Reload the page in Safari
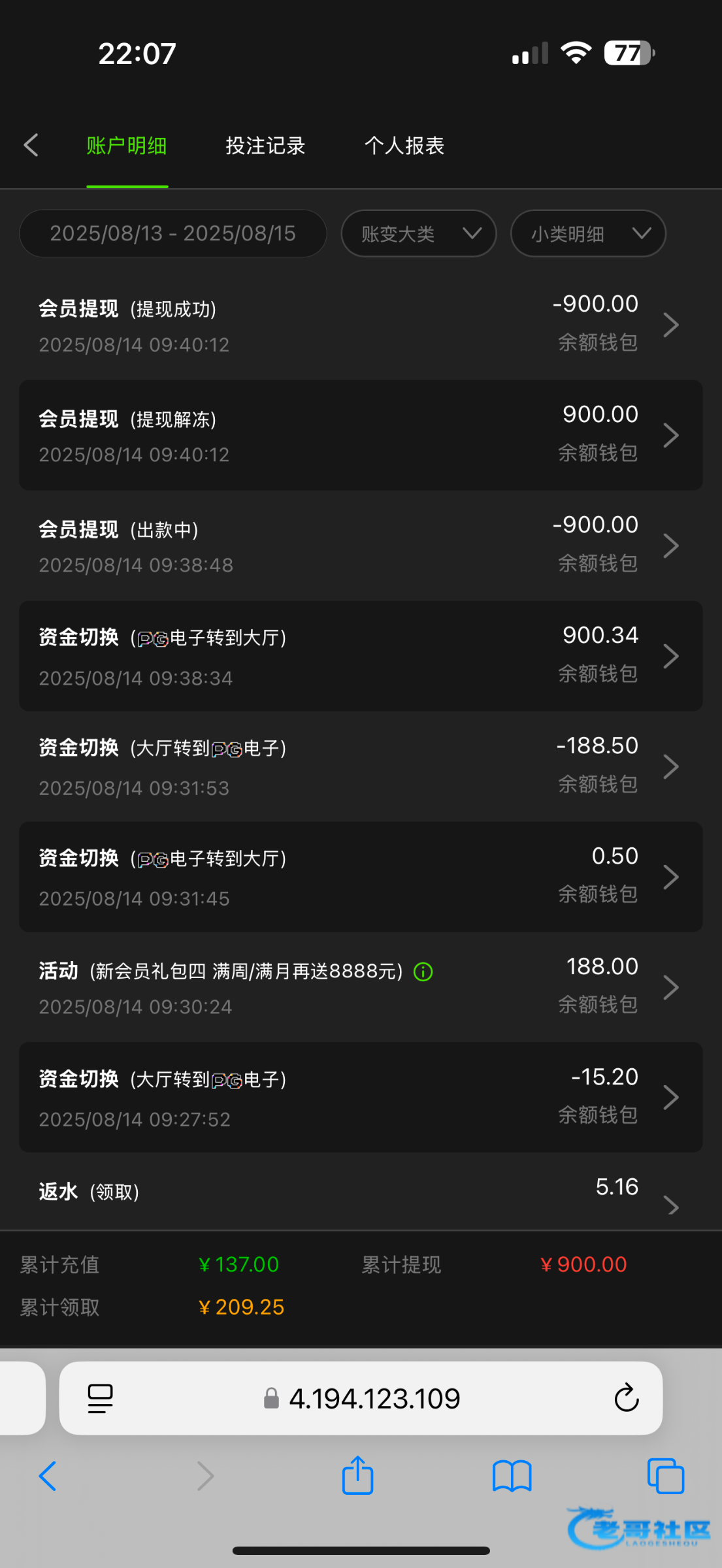The height and width of the screenshot is (1568, 722). (x=626, y=1398)
